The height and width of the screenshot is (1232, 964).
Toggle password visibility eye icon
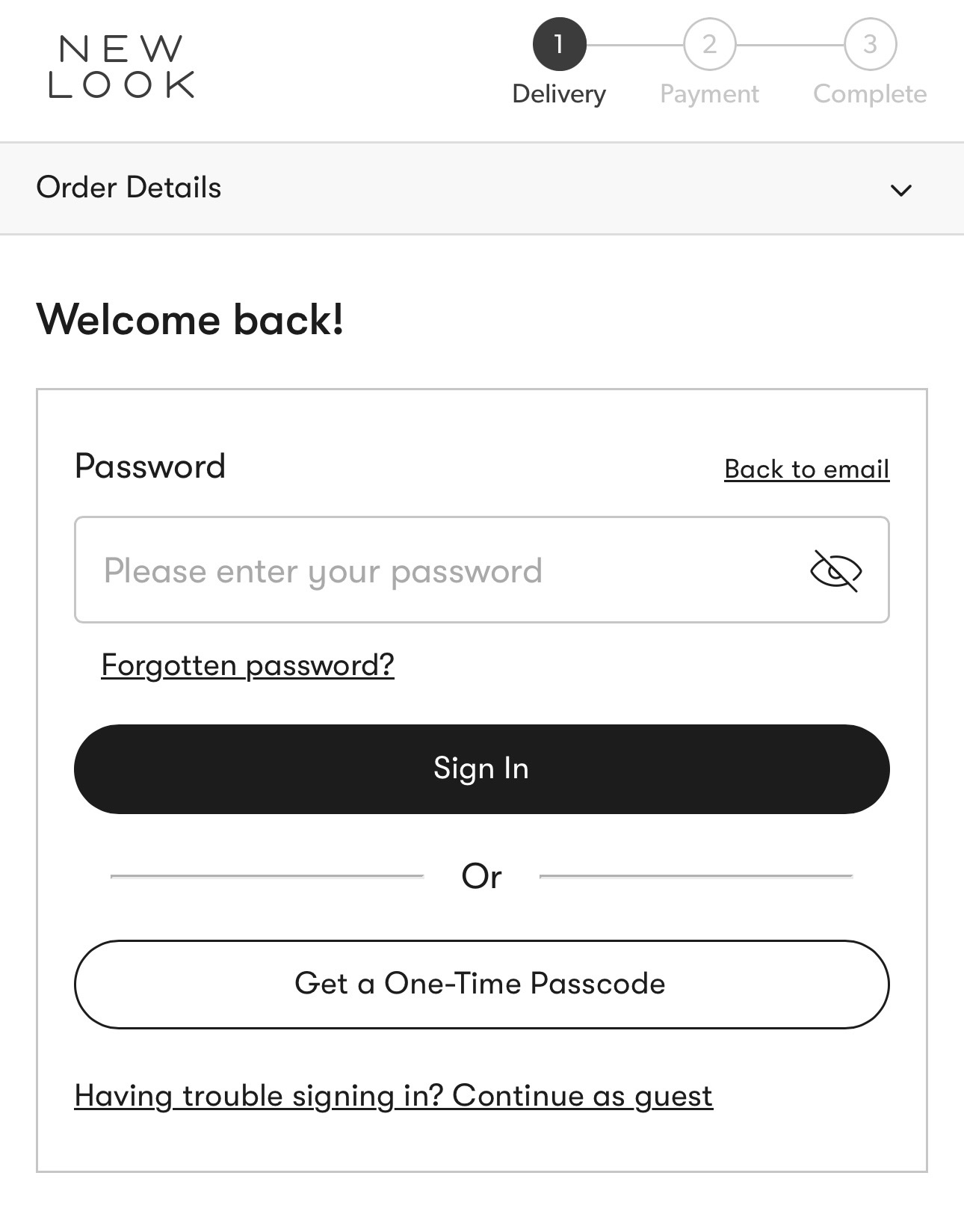click(x=835, y=571)
